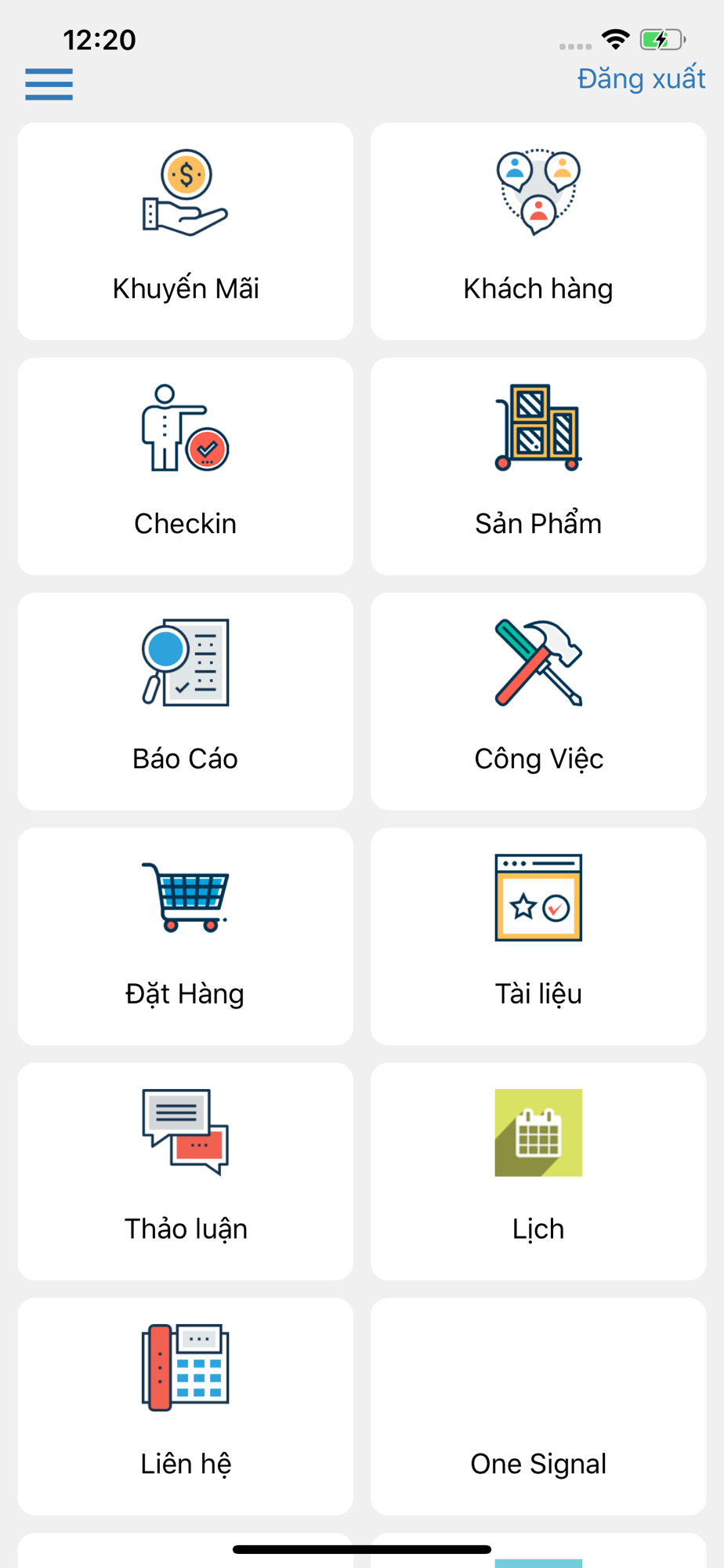Open the Khách hàng card

pyautogui.click(x=538, y=231)
